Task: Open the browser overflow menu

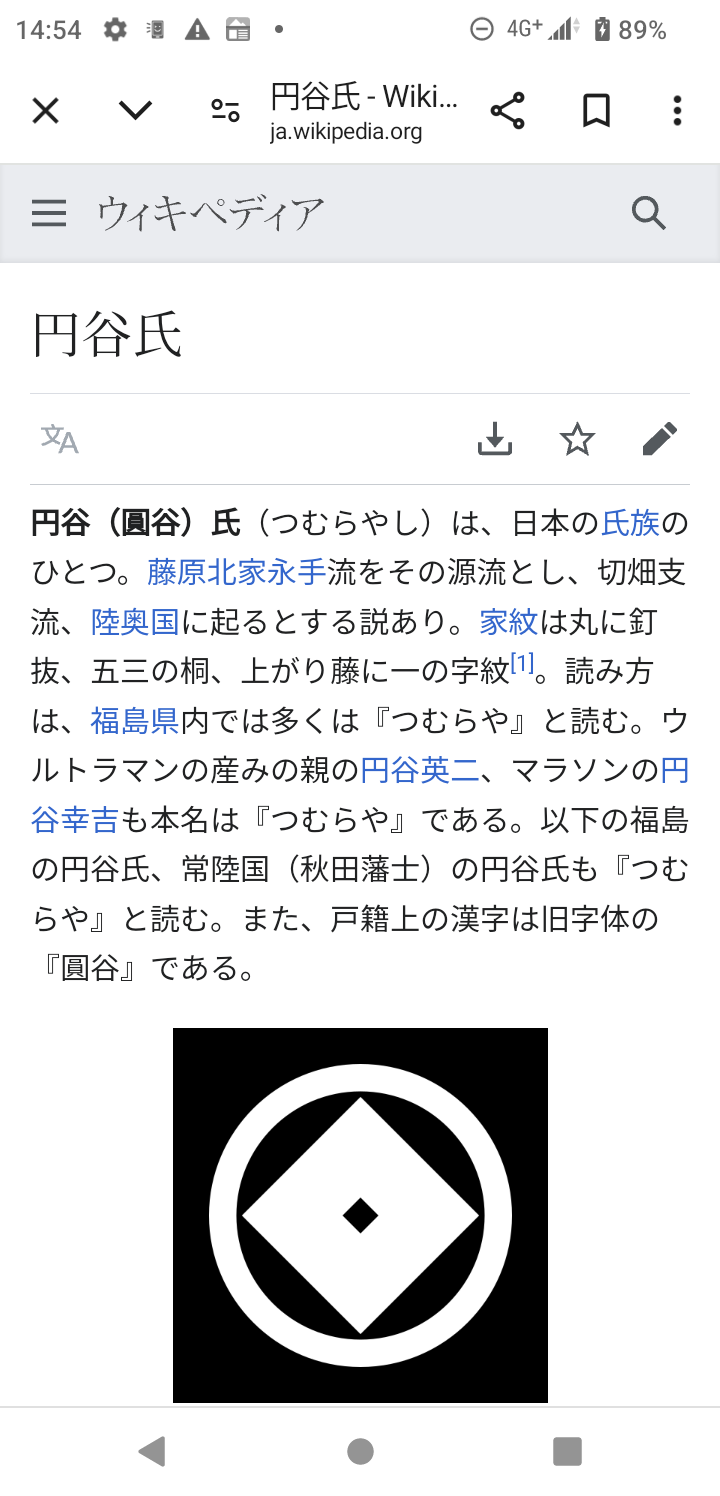Action: pyautogui.click(x=677, y=111)
